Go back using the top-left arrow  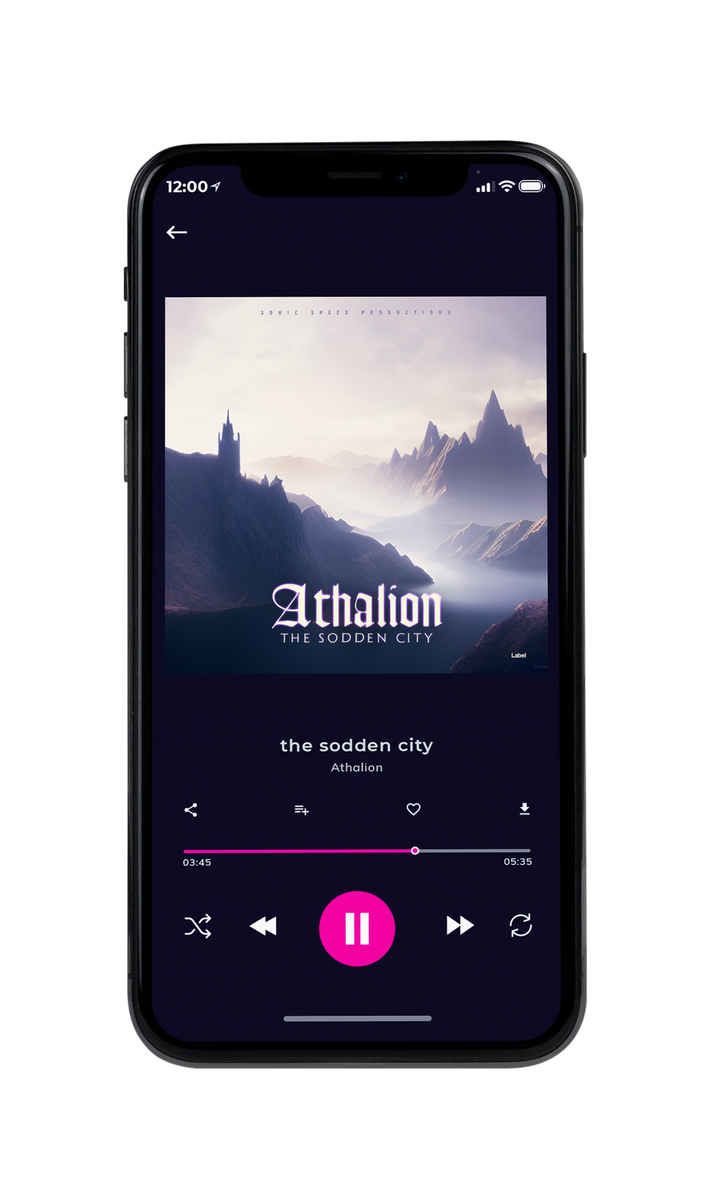click(x=177, y=232)
